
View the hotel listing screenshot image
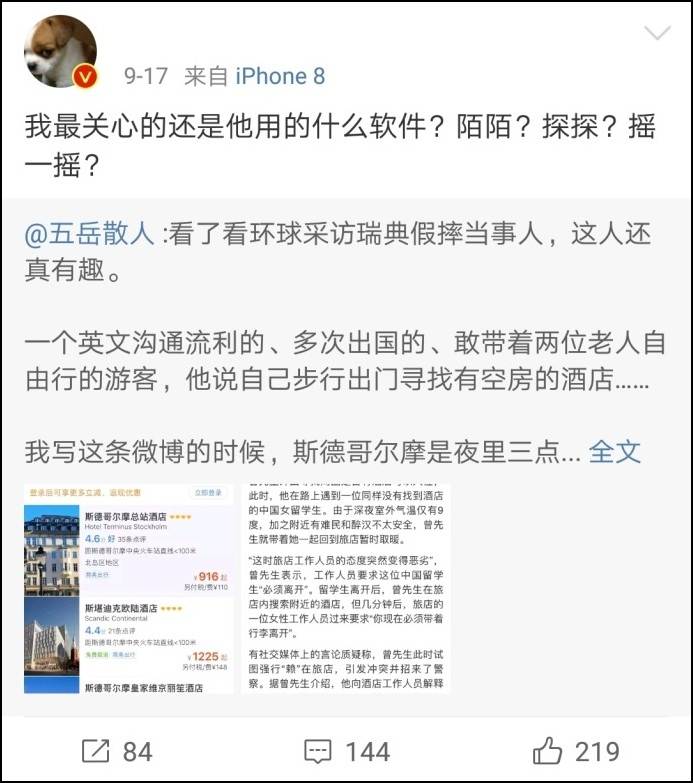[x=130, y=588]
